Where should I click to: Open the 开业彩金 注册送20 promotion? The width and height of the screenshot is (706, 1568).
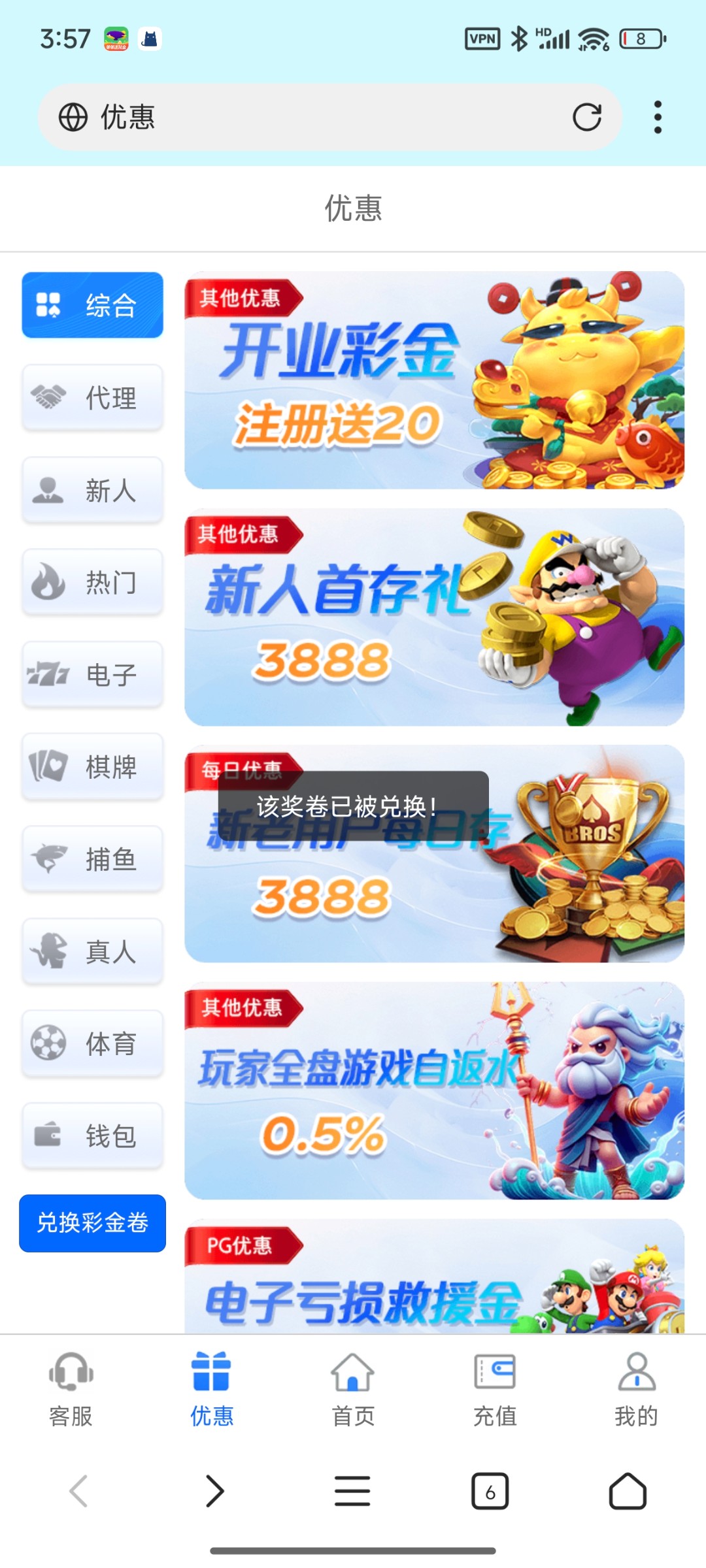point(434,380)
